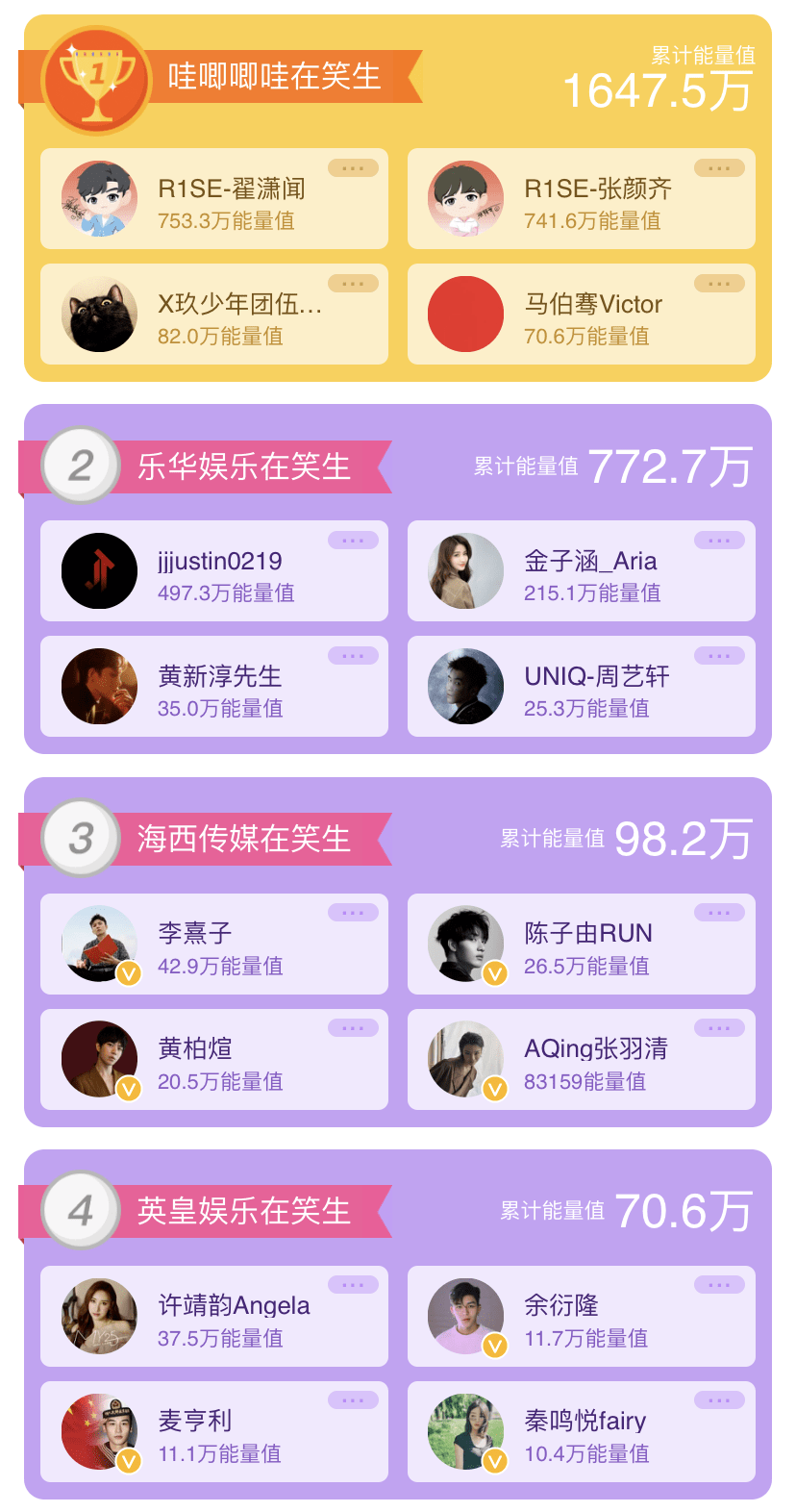Open UNIQ-周艺轩's avatar photo
This screenshot has height=1512, width=796.
point(465,686)
